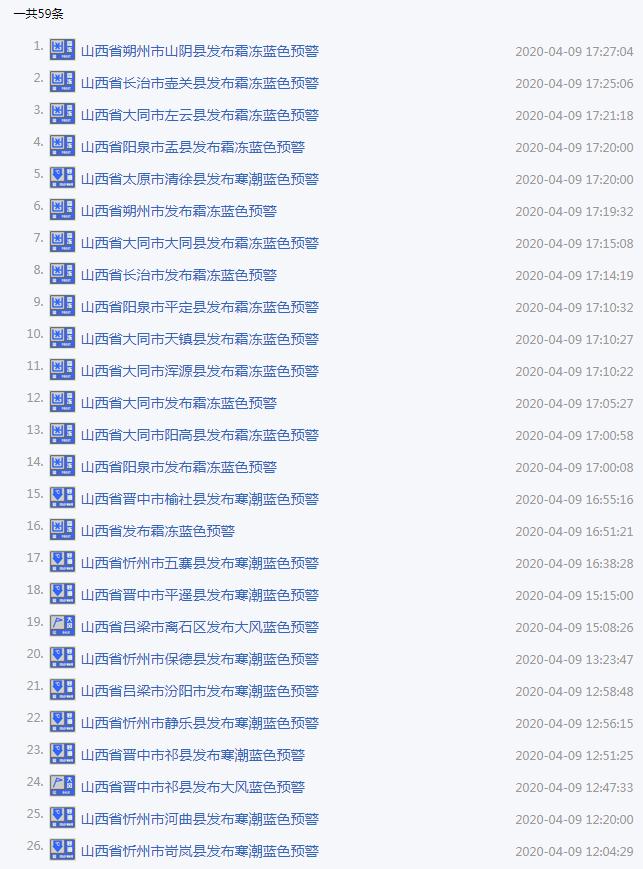
Task: Open 山西省阳泉市盂县发布霜冻蓝色预警
Action: [x=193, y=147]
